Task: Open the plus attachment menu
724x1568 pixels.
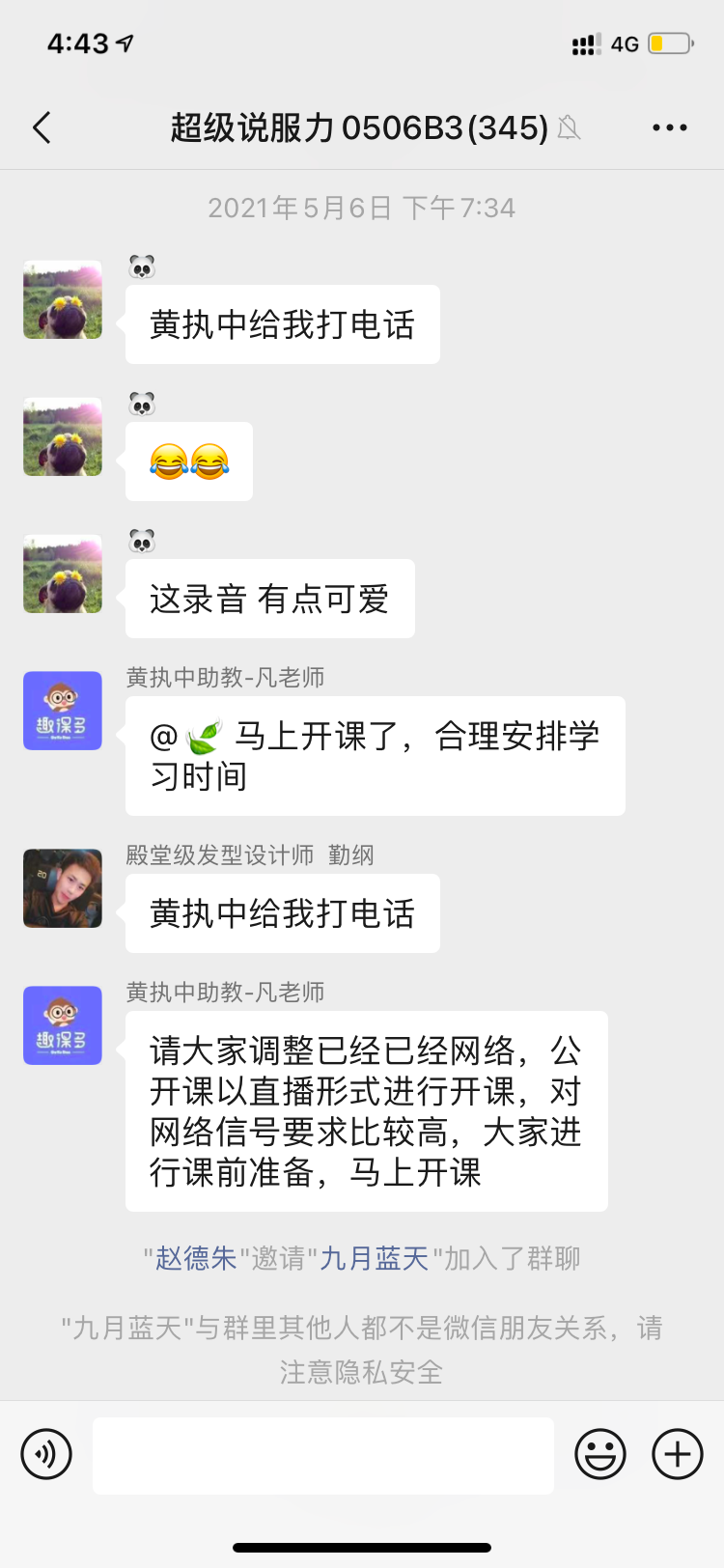Action: coord(678,1454)
